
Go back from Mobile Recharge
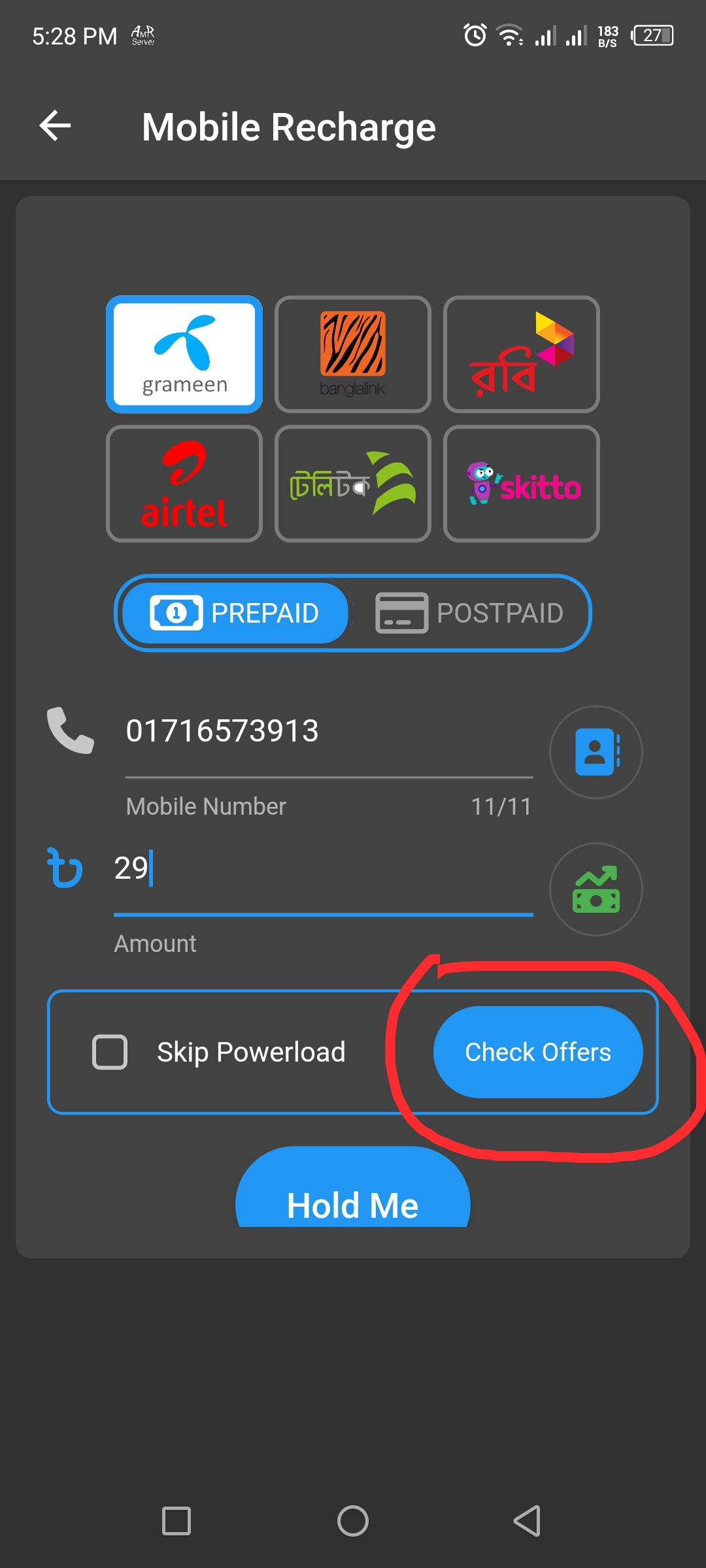coord(55,126)
